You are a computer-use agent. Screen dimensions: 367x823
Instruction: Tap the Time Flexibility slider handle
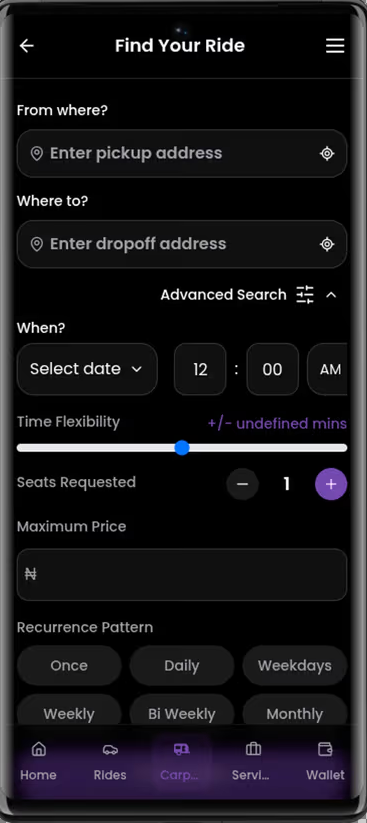pos(182,448)
